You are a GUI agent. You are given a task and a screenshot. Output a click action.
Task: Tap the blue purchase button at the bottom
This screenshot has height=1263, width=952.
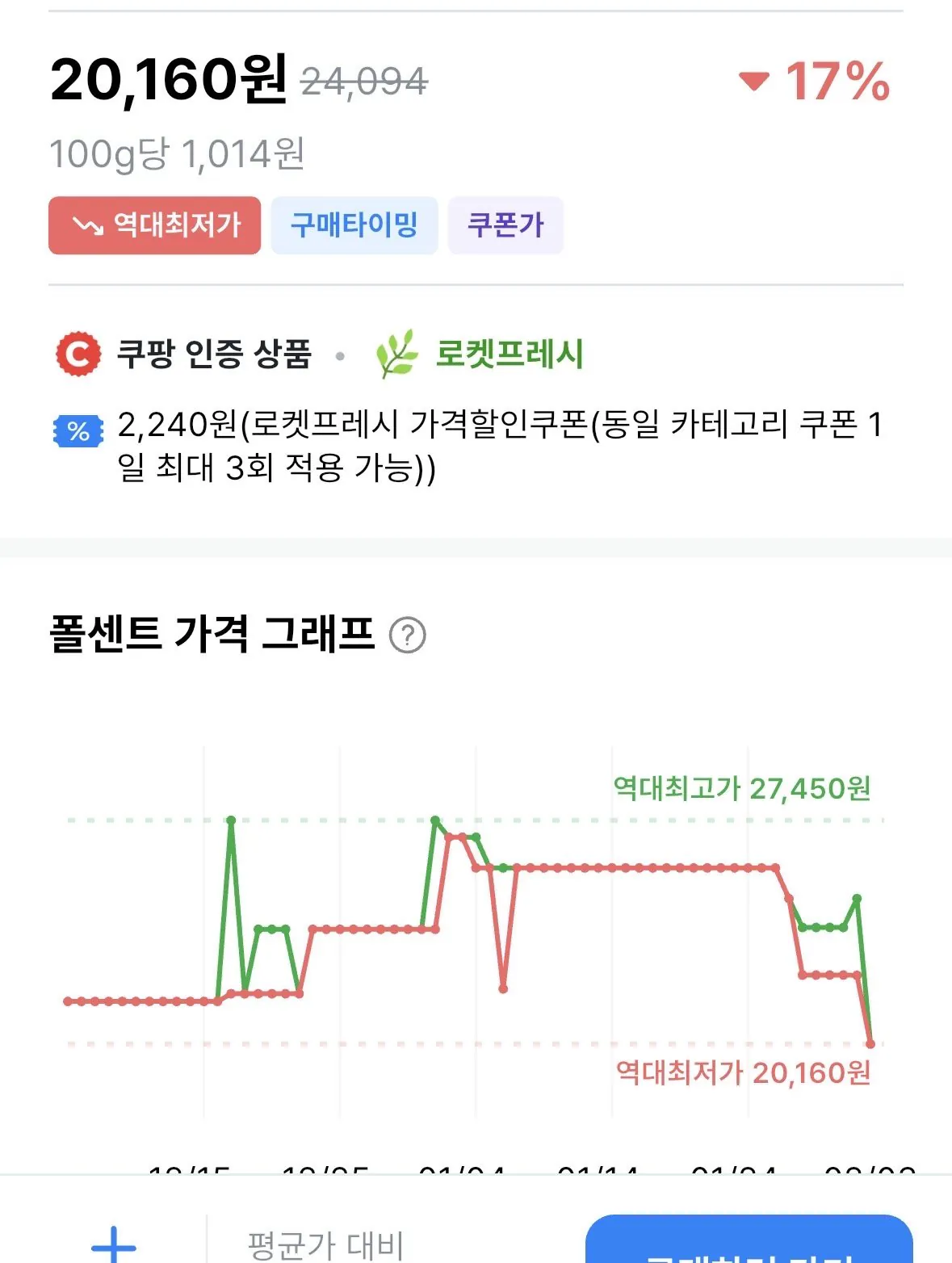(749, 1241)
